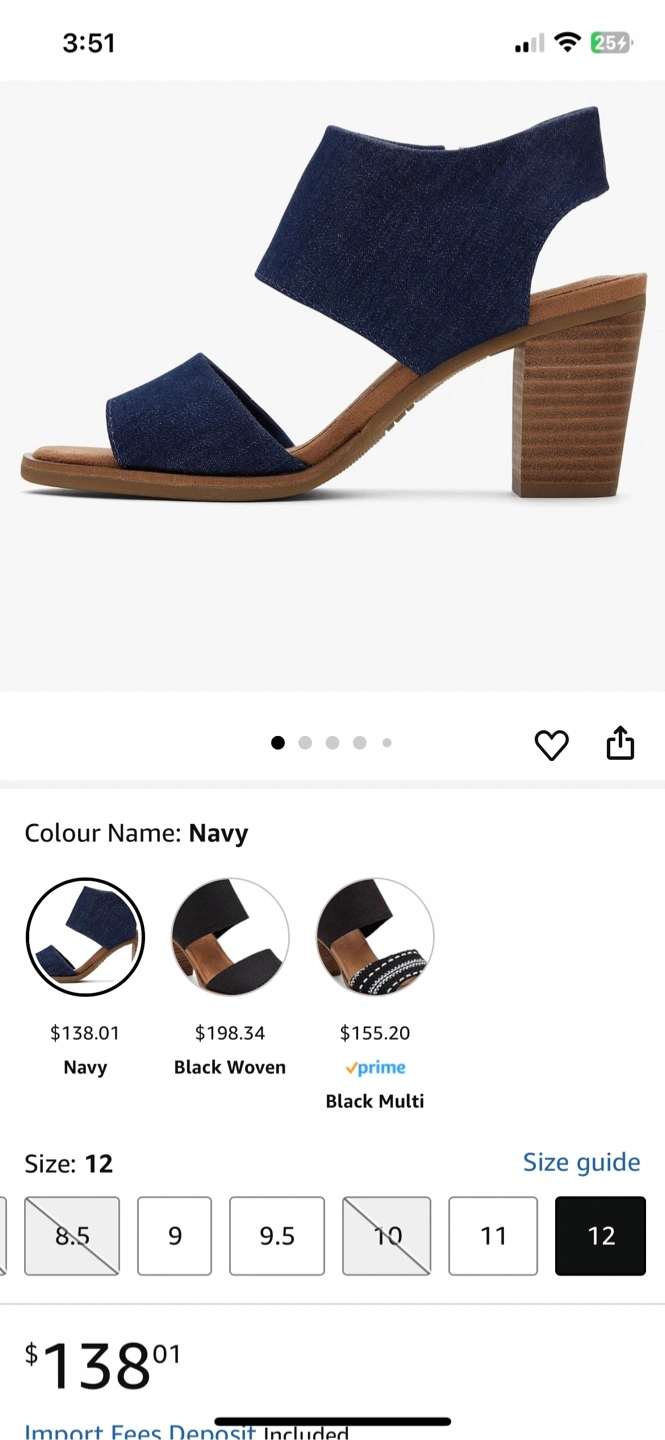The height and width of the screenshot is (1440, 665).
Task: Add this sandal to your wish list
Action: (x=551, y=744)
